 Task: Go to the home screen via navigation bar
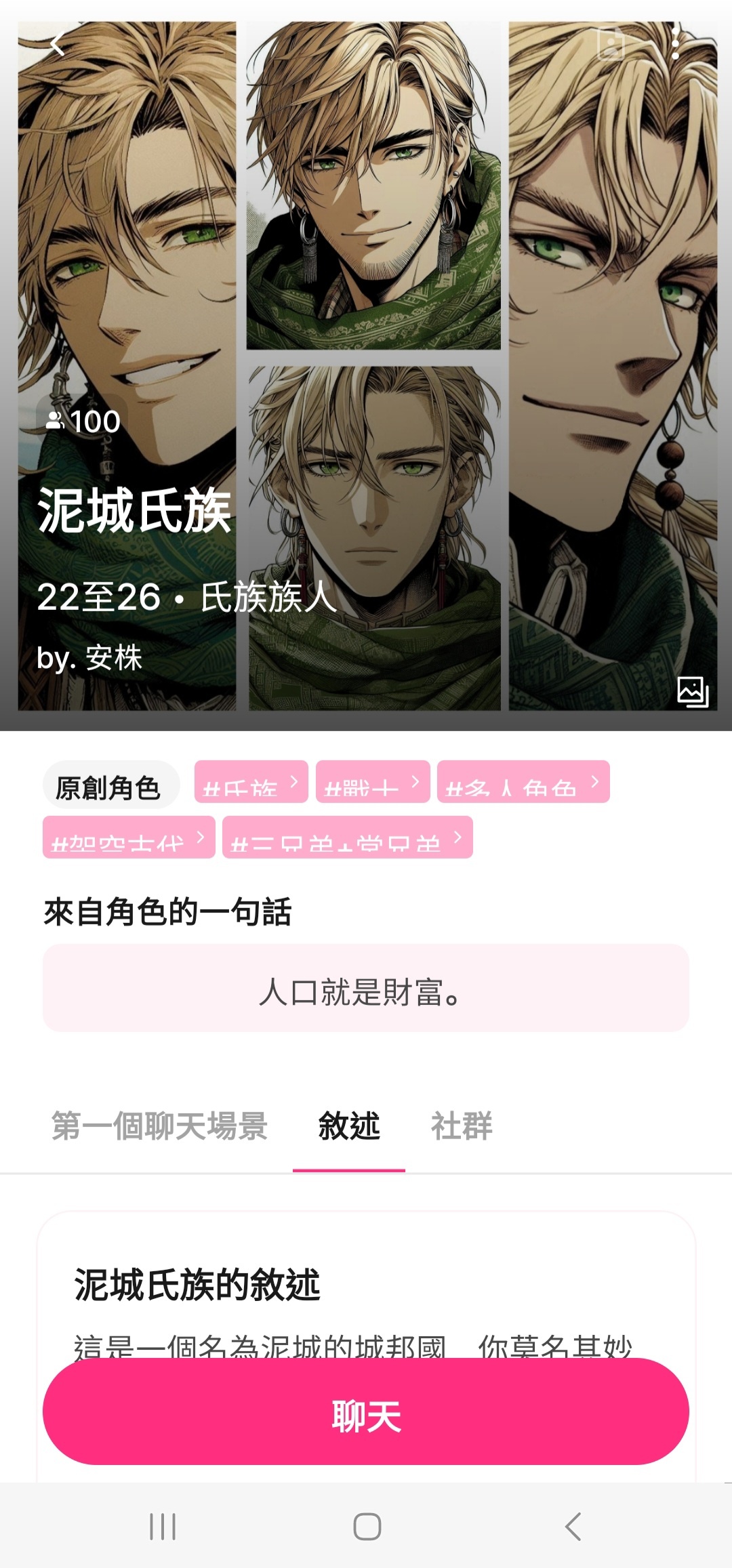pyautogui.click(x=367, y=1526)
